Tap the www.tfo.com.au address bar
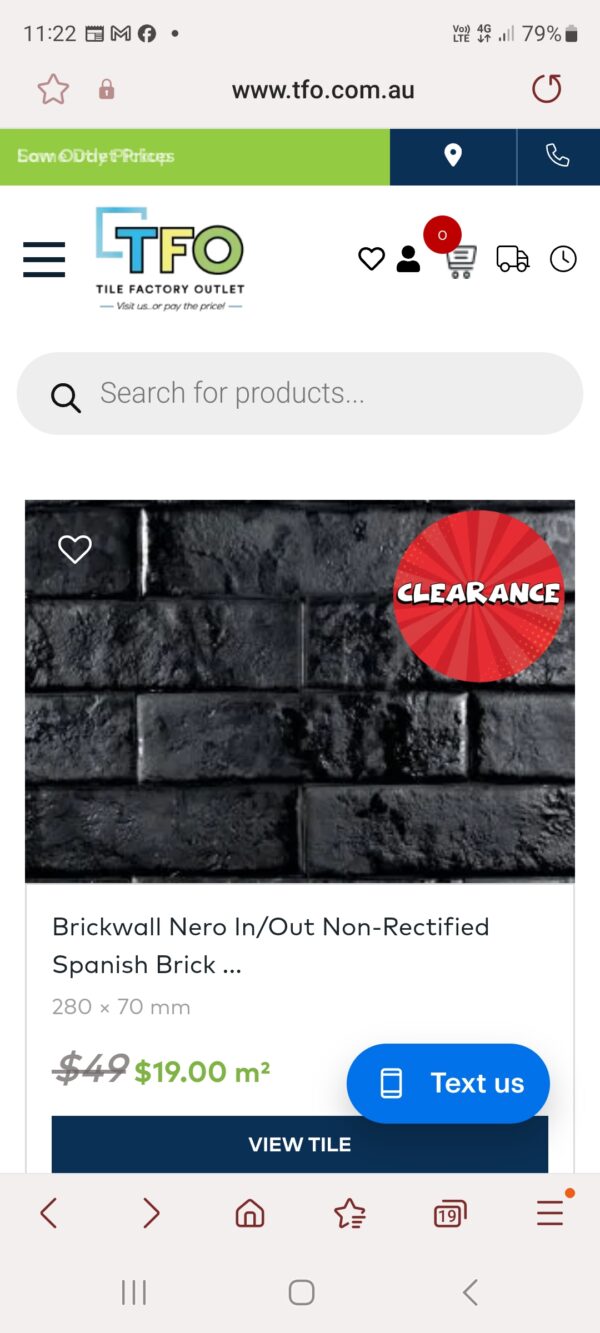This screenshot has width=600, height=1333. (x=322, y=90)
